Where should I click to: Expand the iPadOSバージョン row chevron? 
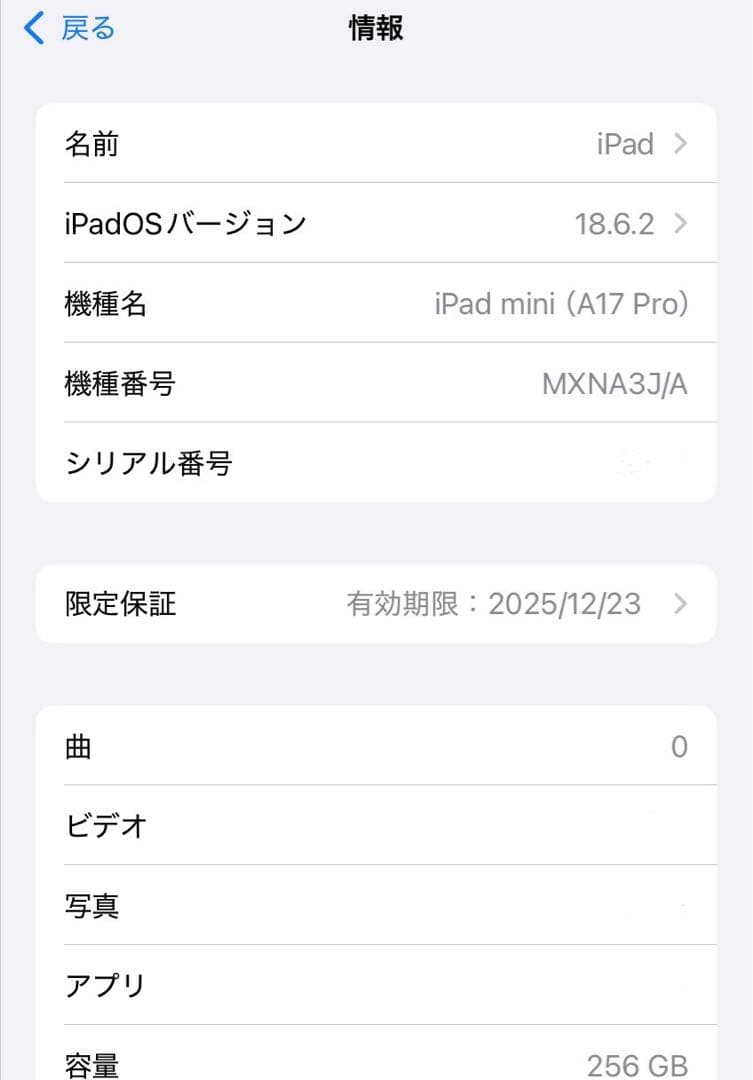click(x=683, y=224)
